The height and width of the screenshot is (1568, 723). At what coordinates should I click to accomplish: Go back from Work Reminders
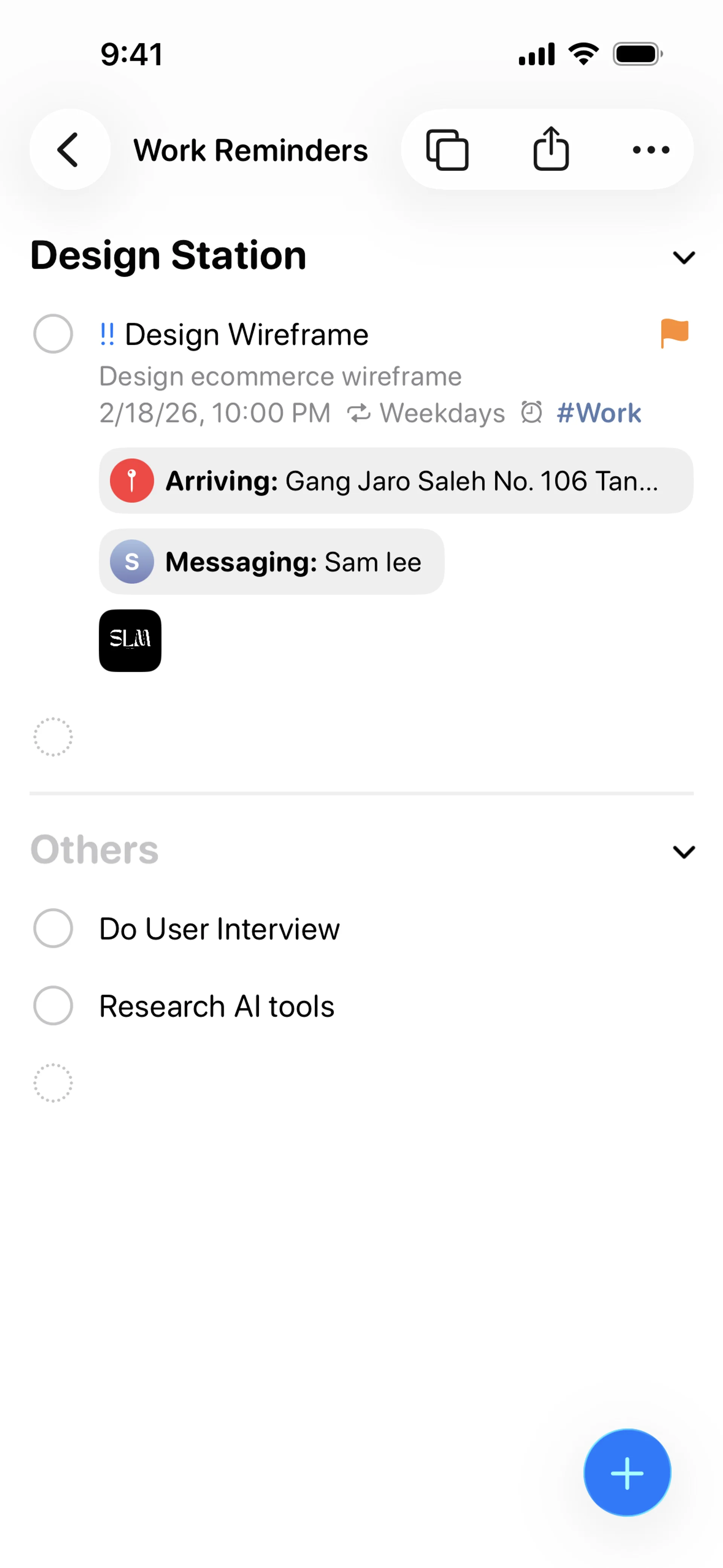[x=69, y=150]
